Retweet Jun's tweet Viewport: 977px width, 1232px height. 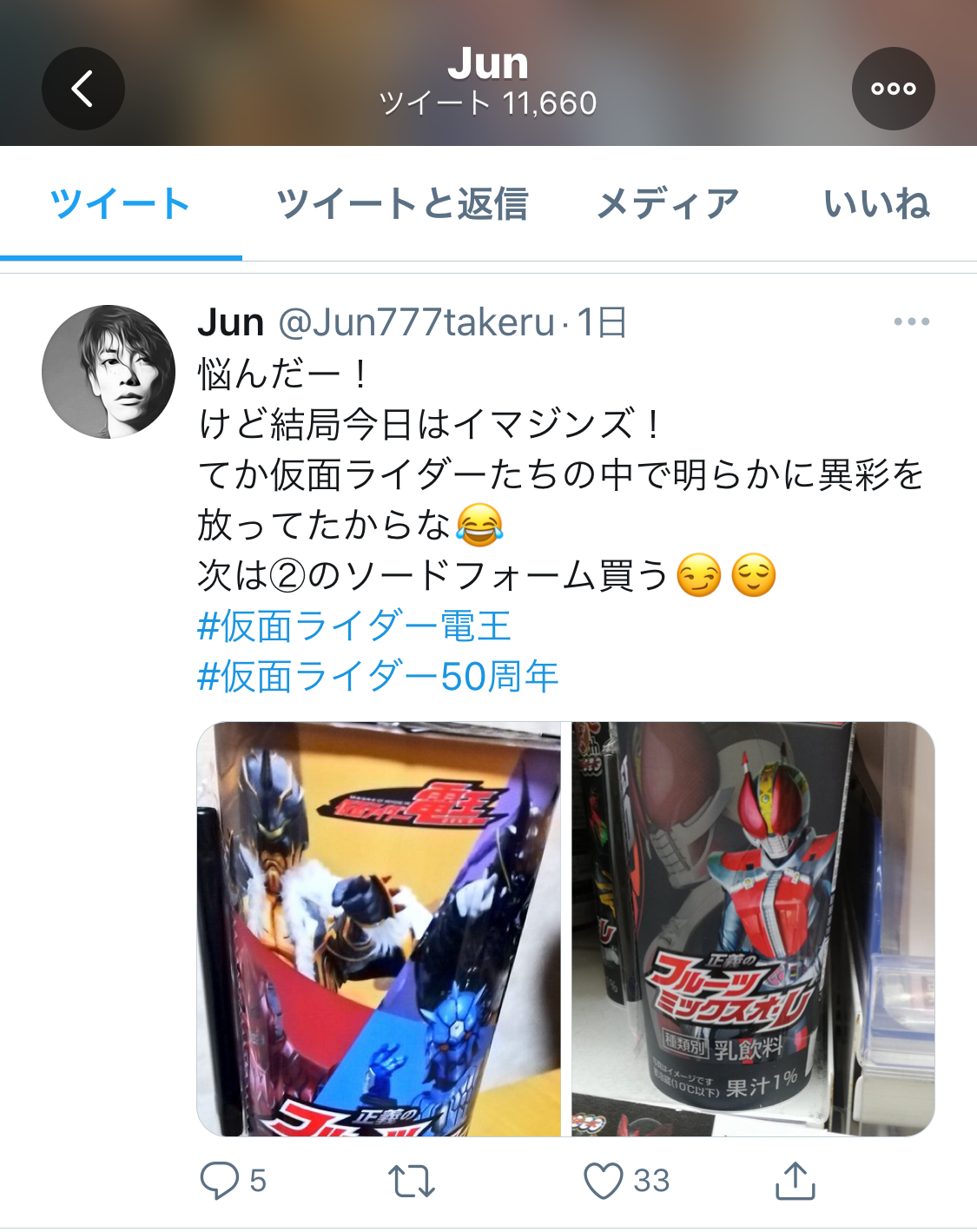pos(411,1181)
